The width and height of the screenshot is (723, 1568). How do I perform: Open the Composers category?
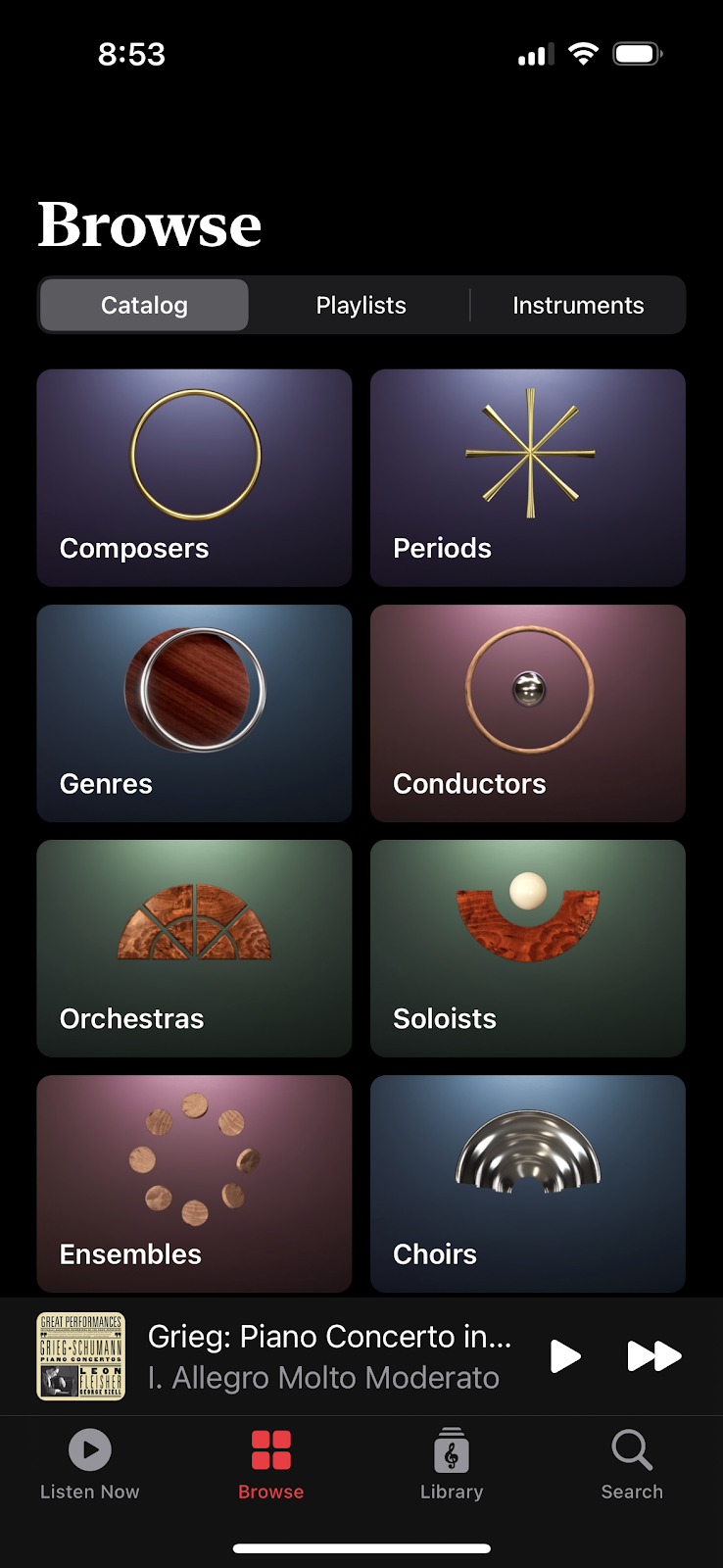point(194,477)
